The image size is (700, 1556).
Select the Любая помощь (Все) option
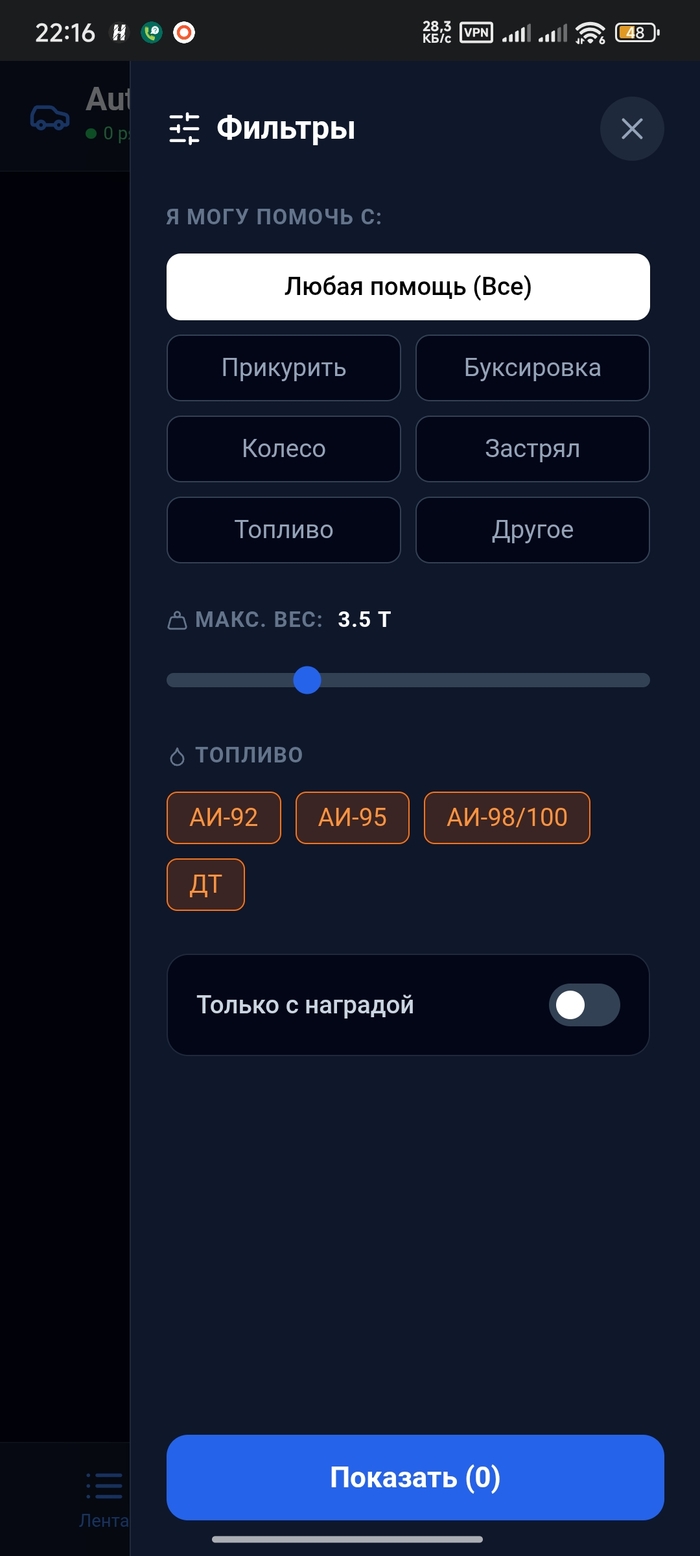click(x=408, y=287)
